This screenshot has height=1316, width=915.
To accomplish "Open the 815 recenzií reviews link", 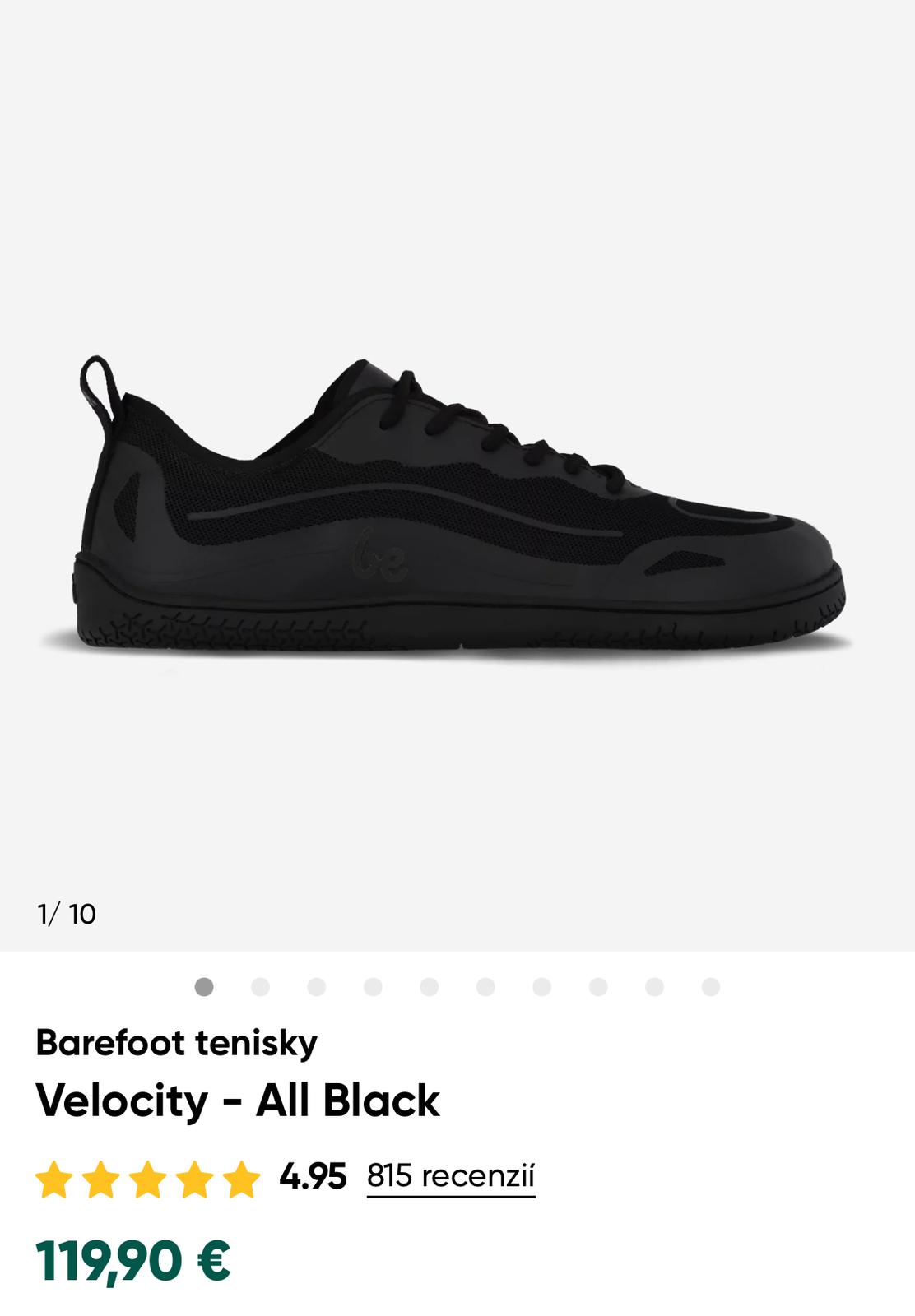I will 450,1176.
